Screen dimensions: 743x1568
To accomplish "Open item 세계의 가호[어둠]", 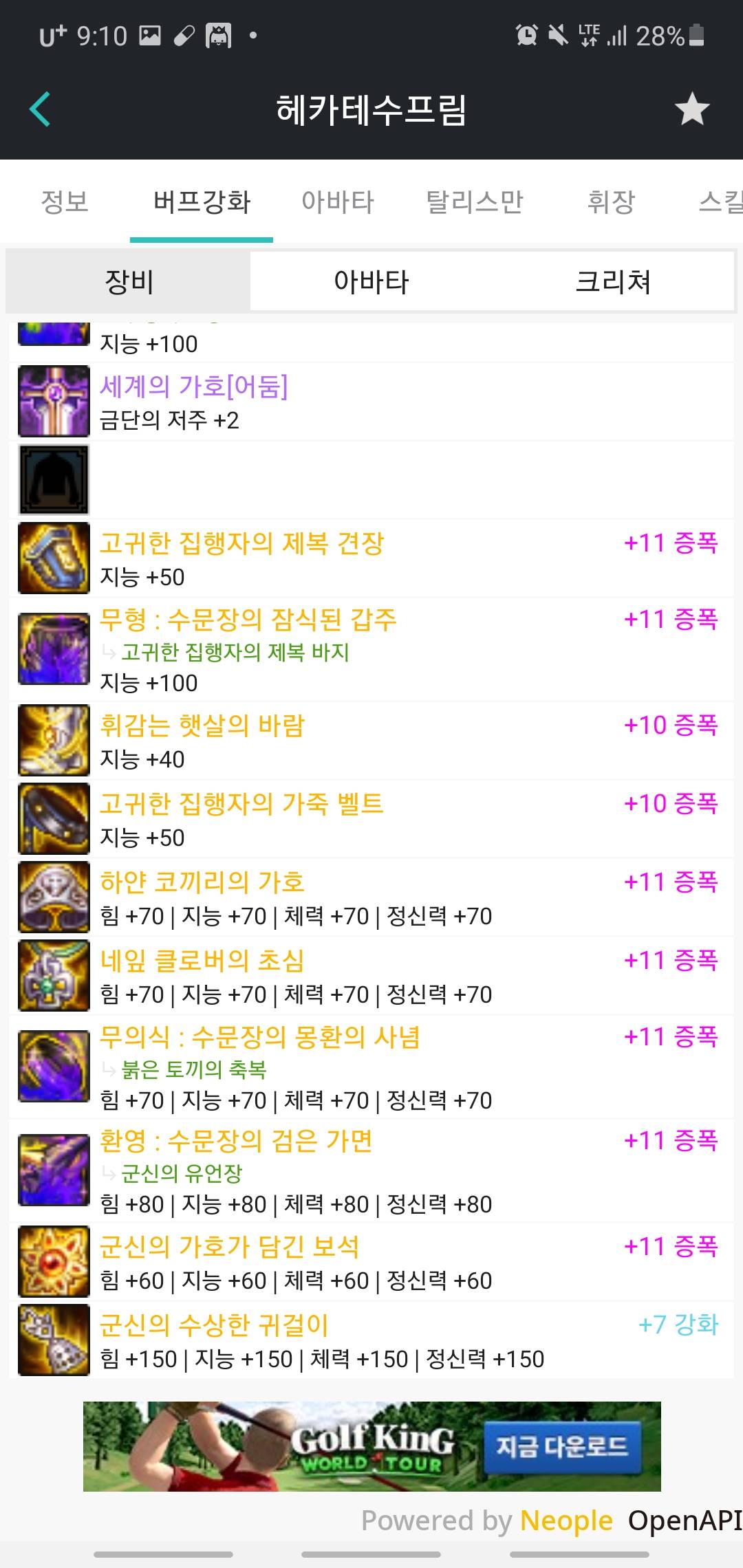I will [x=371, y=402].
